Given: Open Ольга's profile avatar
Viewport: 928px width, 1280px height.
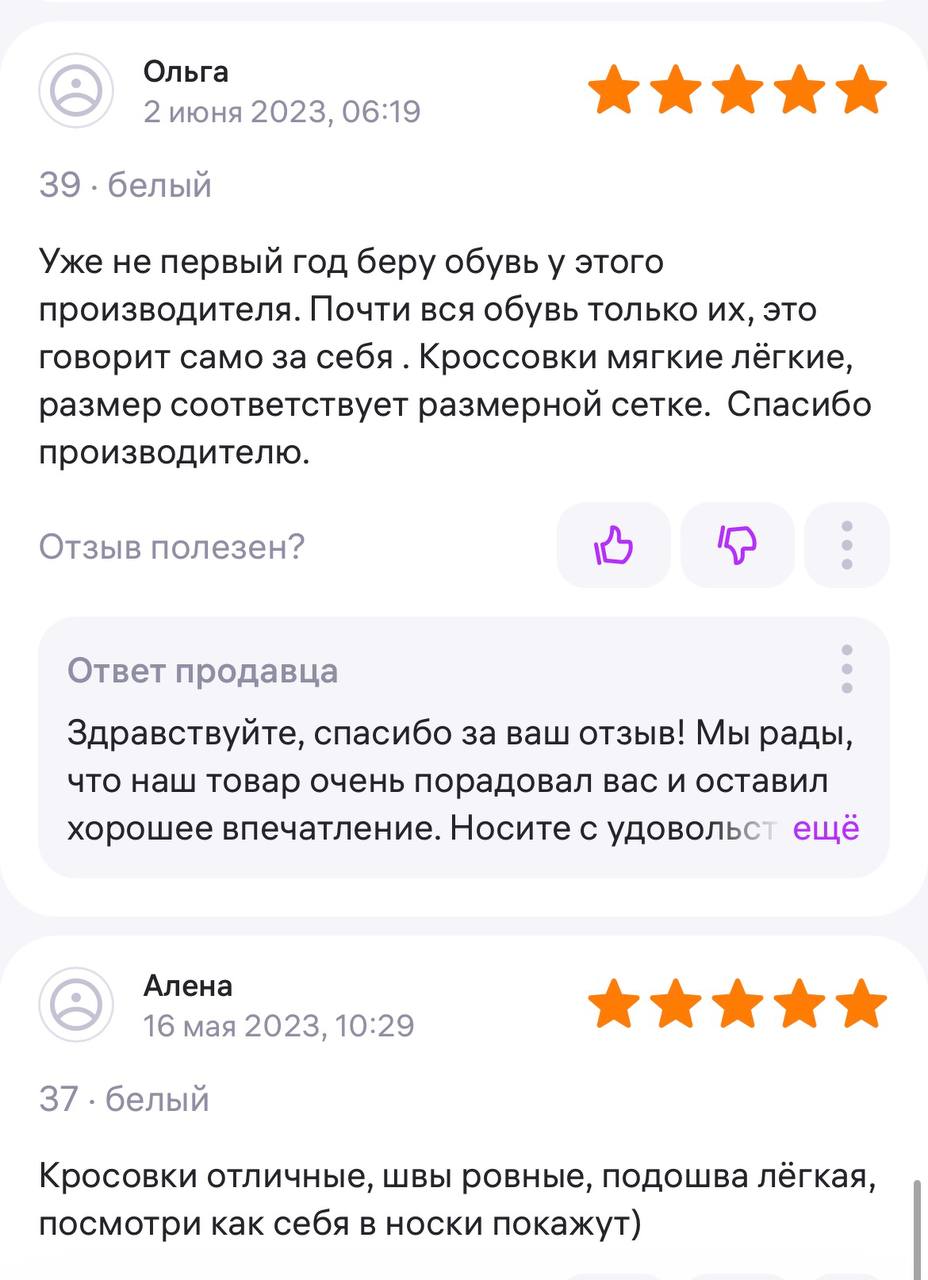Looking at the screenshot, I should click(x=76, y=90).
